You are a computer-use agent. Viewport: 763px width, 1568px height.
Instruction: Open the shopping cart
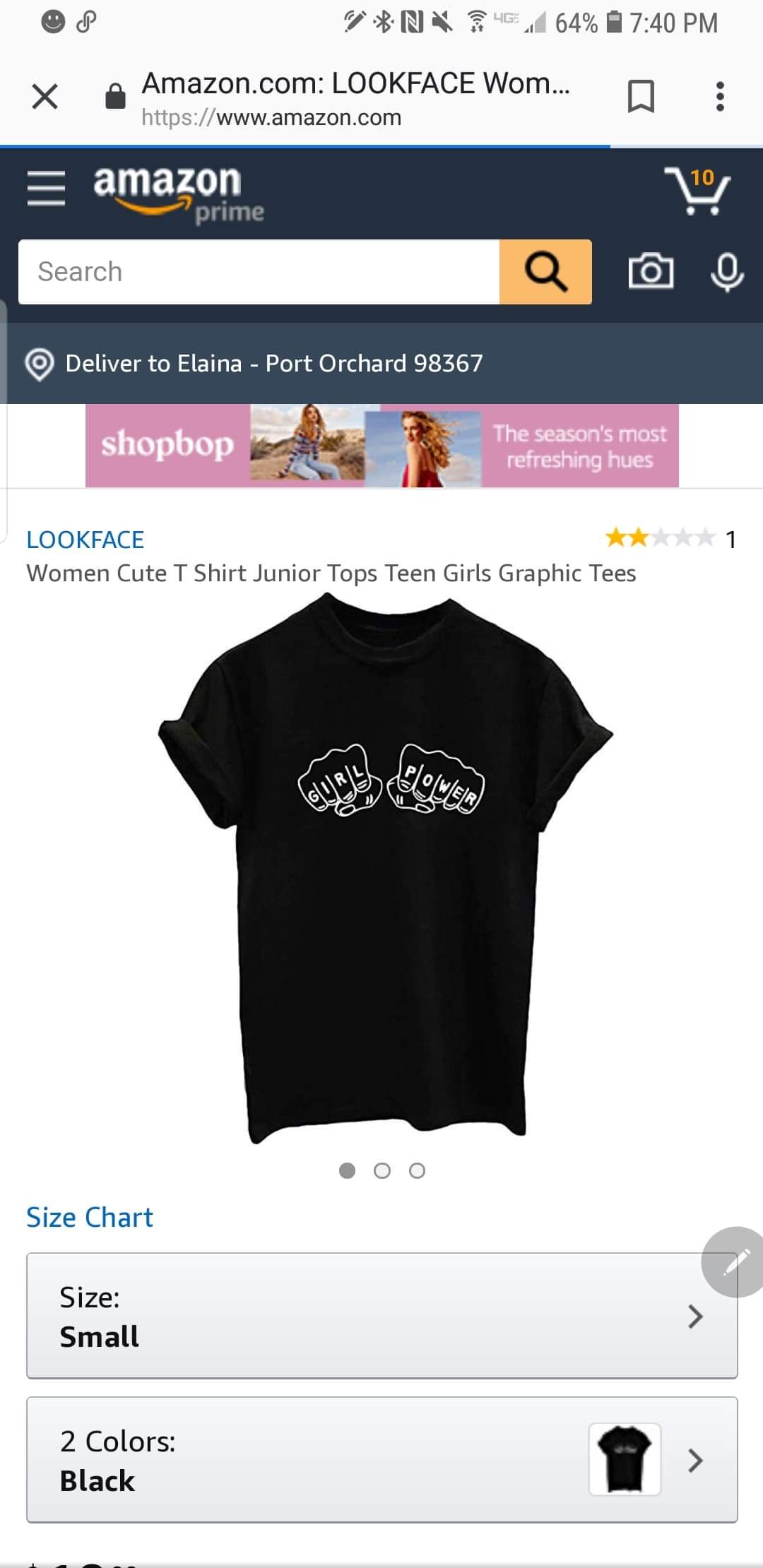coord(698,191)
